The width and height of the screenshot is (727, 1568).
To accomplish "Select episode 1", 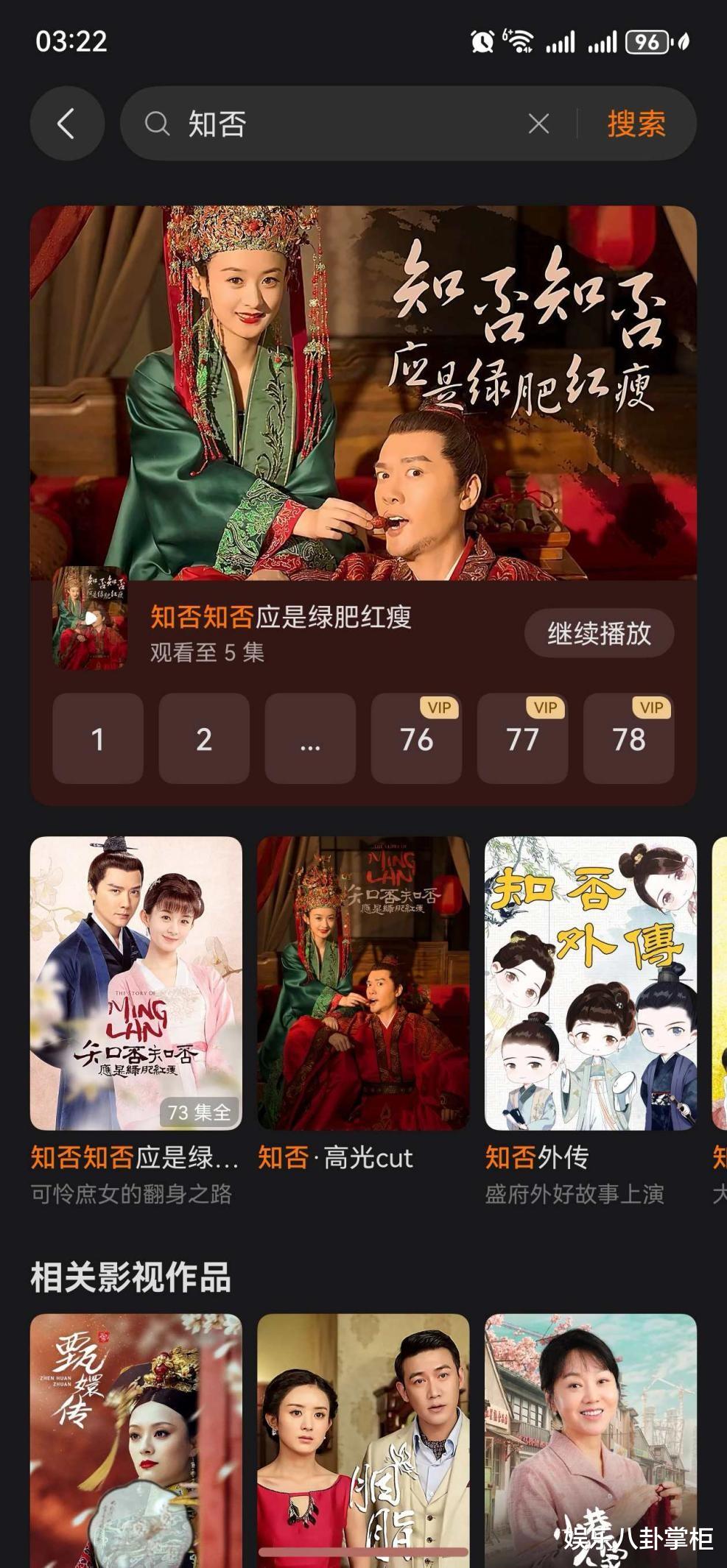I will click(98, 738).
